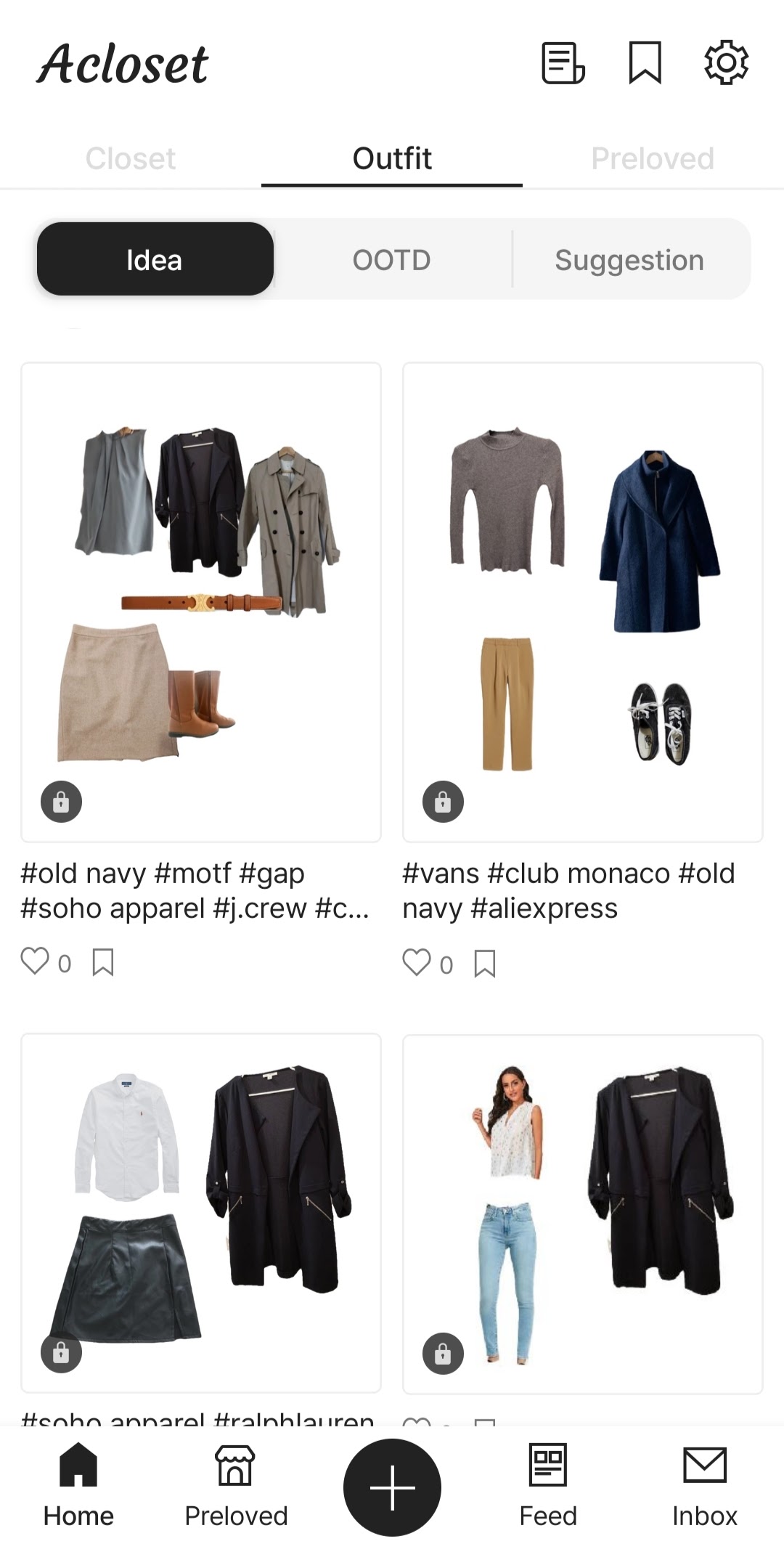Open saved bookmarks from the header
Screen dimensions: 784x1544
pyautogui.click(x=645, y=63)
